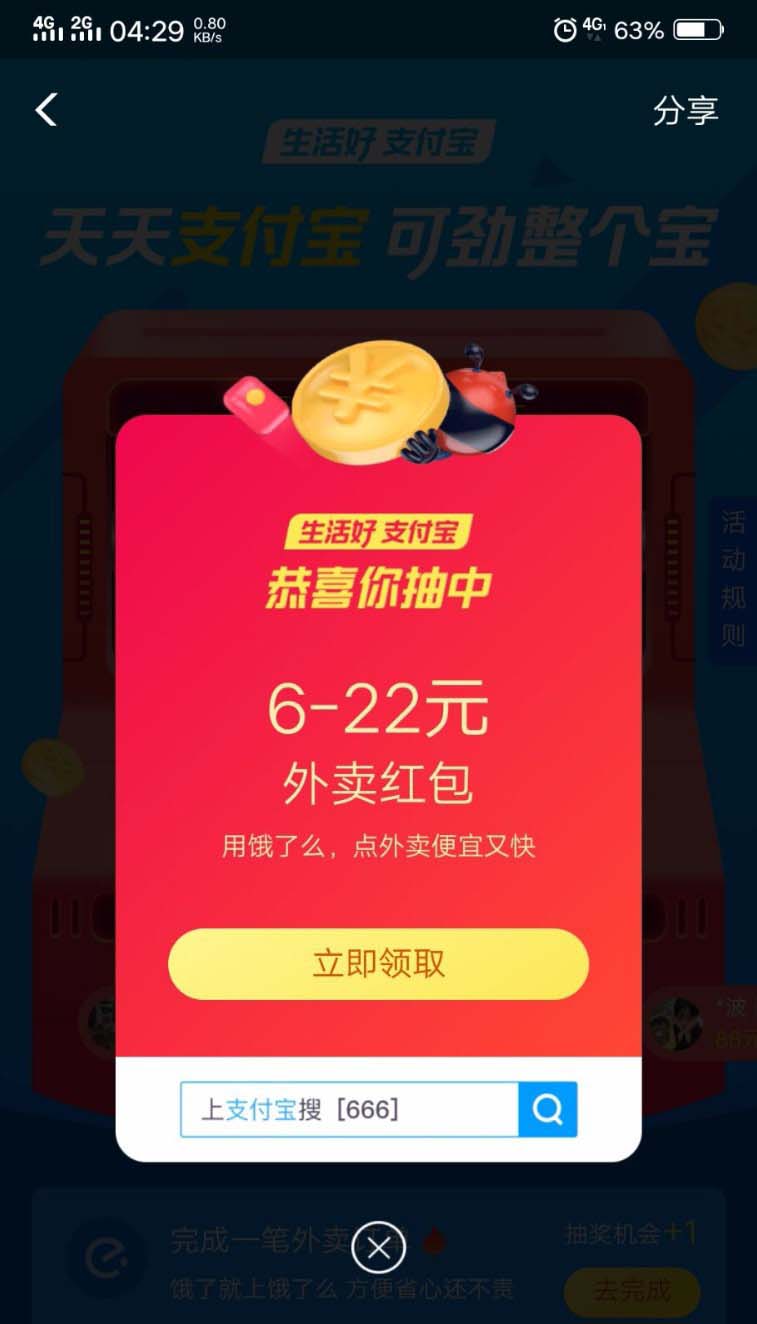Viewport: 757px width, 1324px height.
Task: Open the 活动规则 side tab
Action: [x=733, y=578]
